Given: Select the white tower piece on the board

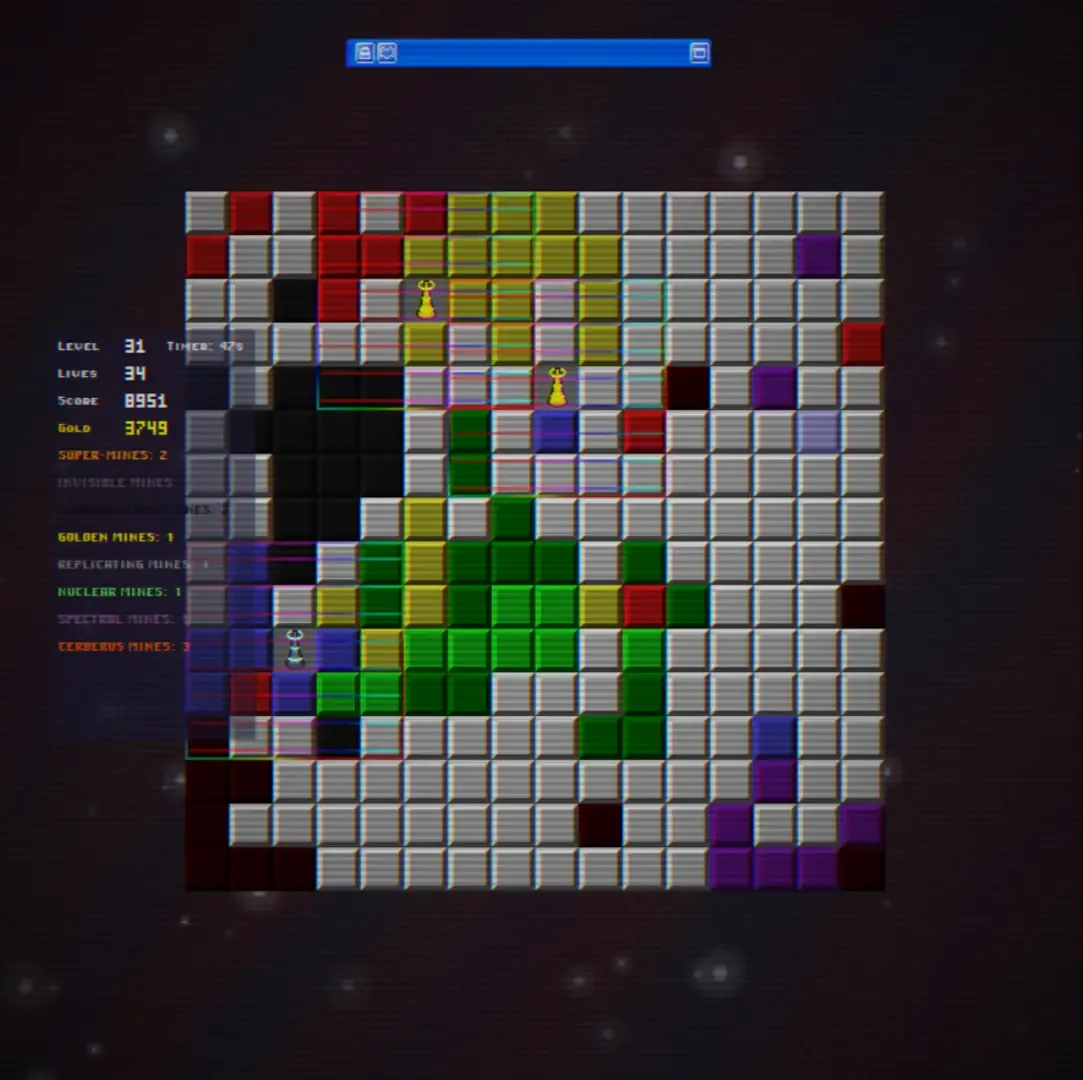Looking at the screenshot, I should coord(294,649).
